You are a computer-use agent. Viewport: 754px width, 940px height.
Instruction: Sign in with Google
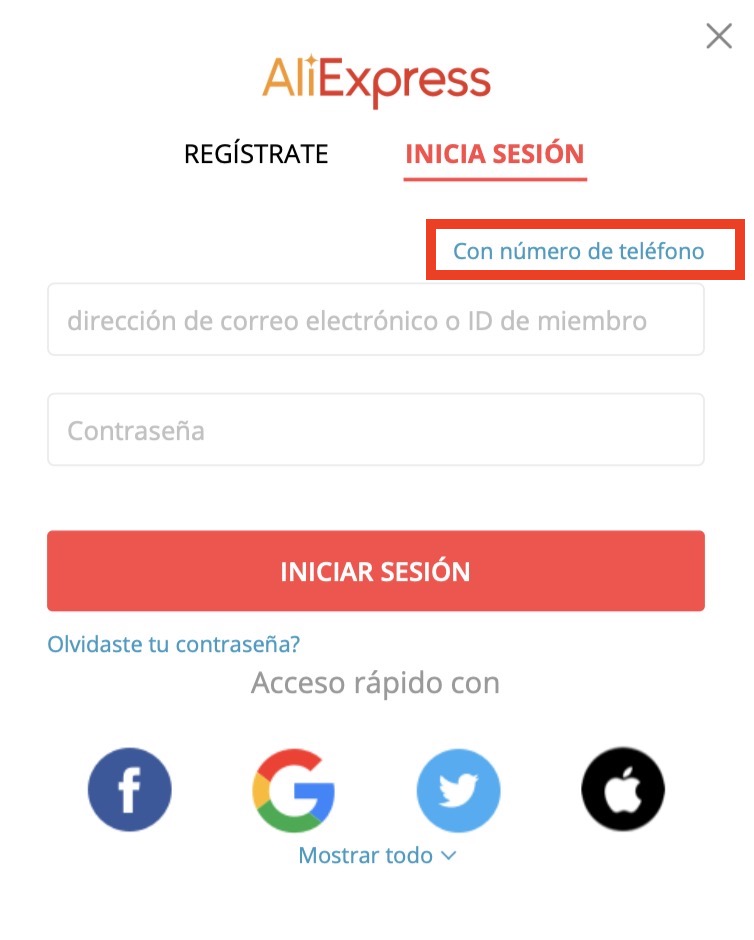(x=293, y=789)
